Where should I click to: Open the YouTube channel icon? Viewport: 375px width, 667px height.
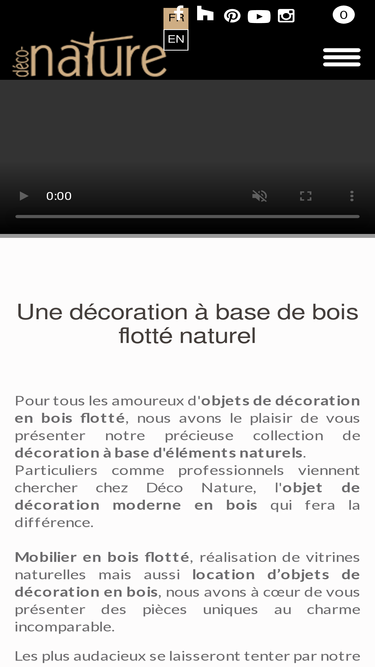click(259, 16)
